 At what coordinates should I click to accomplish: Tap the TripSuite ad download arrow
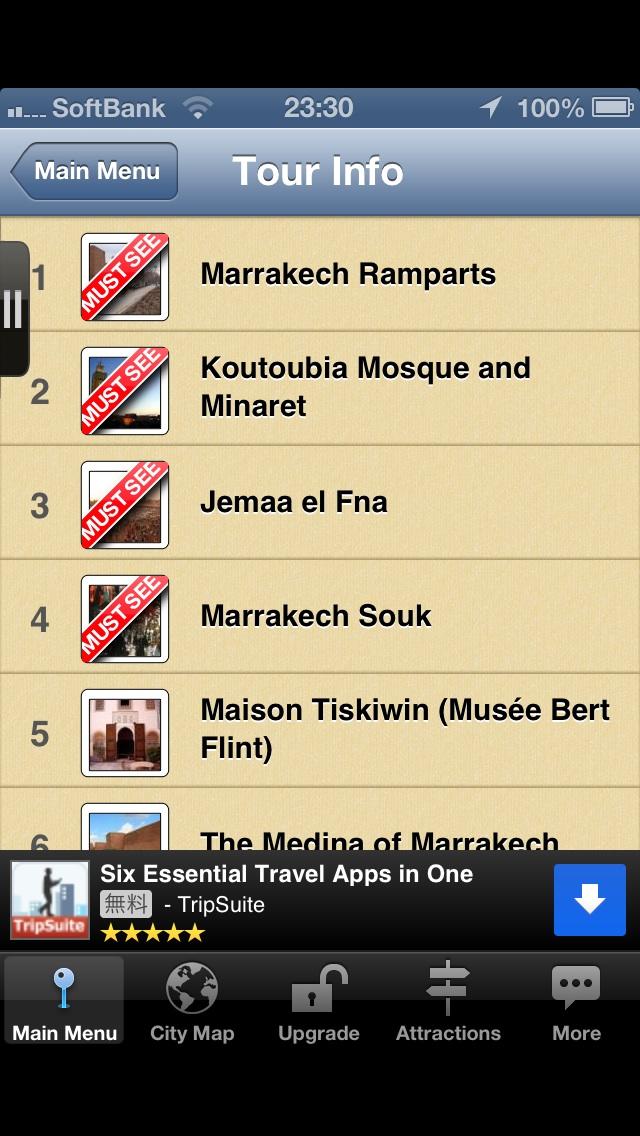coord(589,900)
